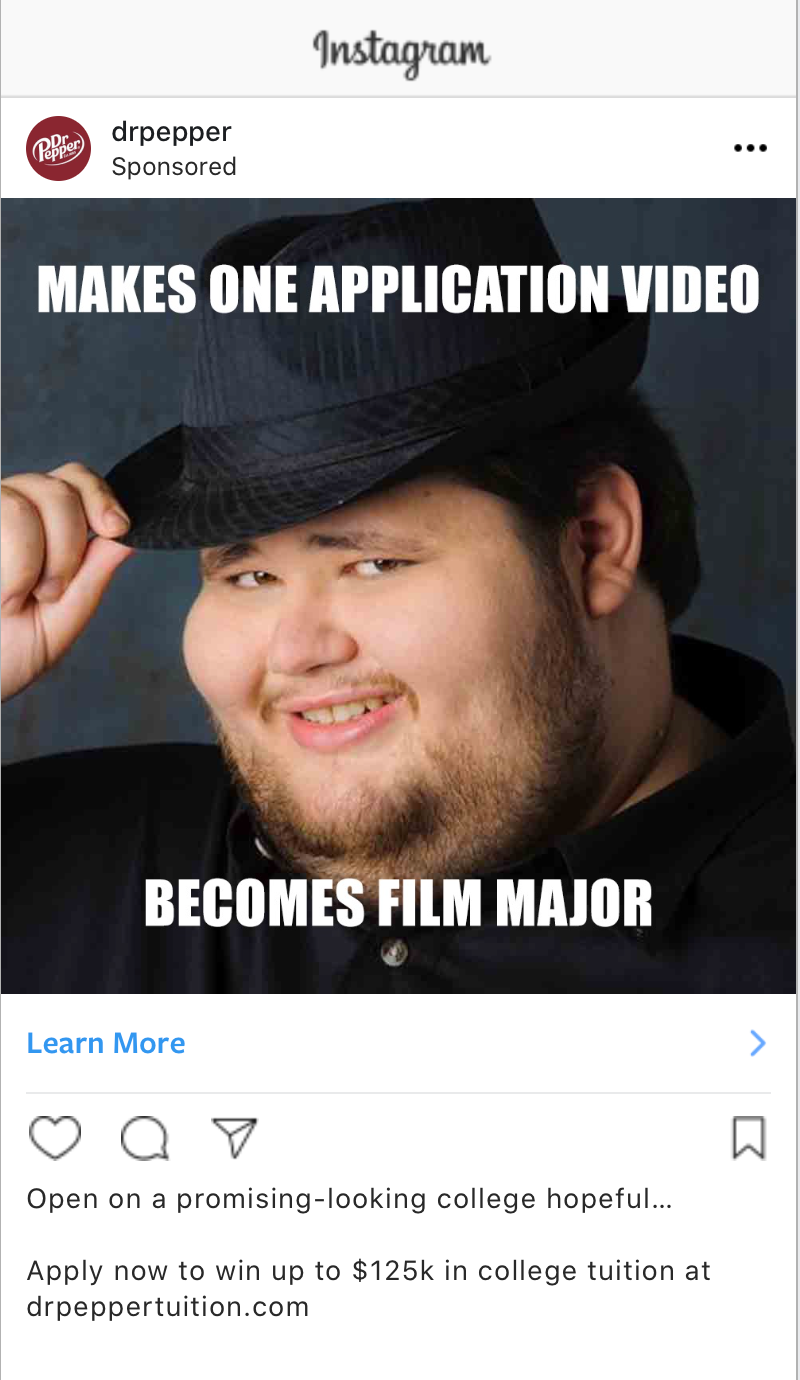Like the drpepper sponsored post
Image resolution: width=800 pixels, height=1380 pixels.
click(55, 1138)
